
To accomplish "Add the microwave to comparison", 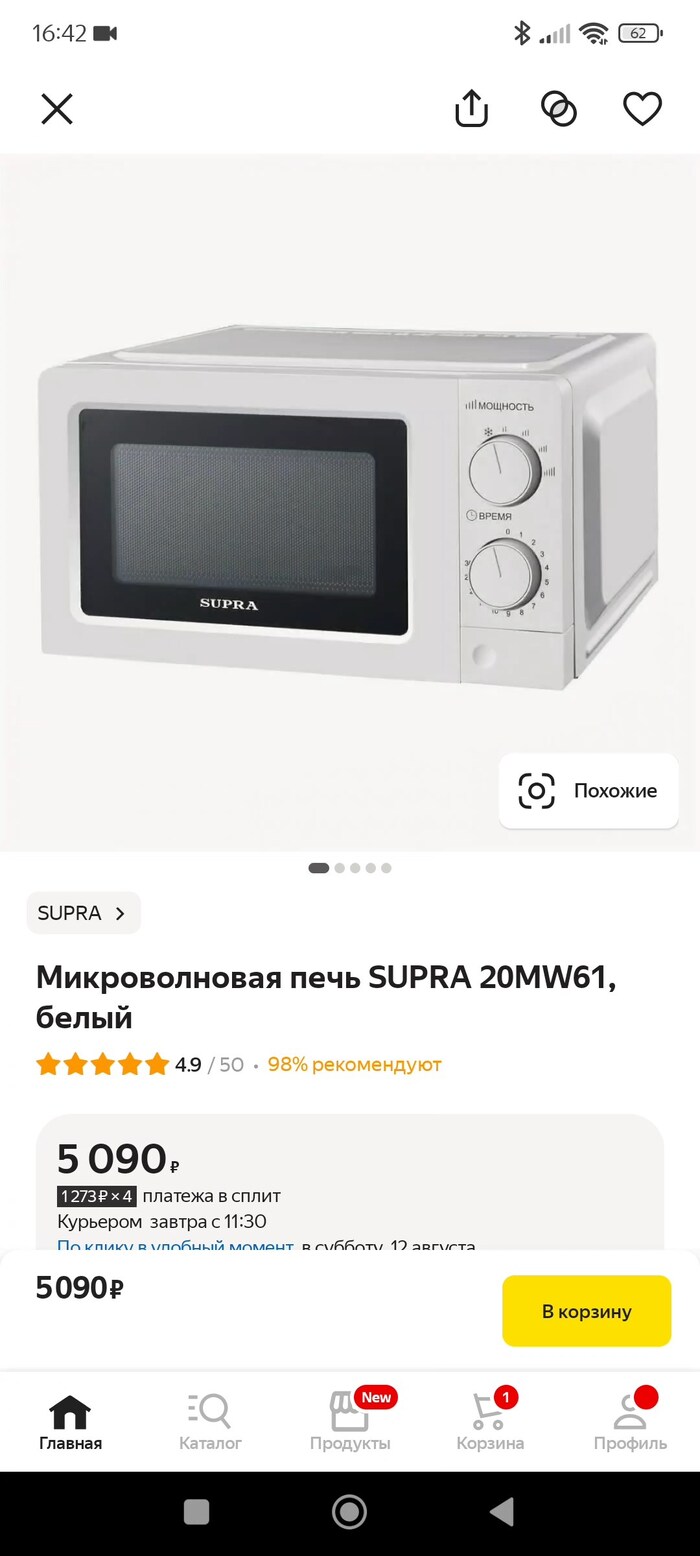I will point(559,108).
